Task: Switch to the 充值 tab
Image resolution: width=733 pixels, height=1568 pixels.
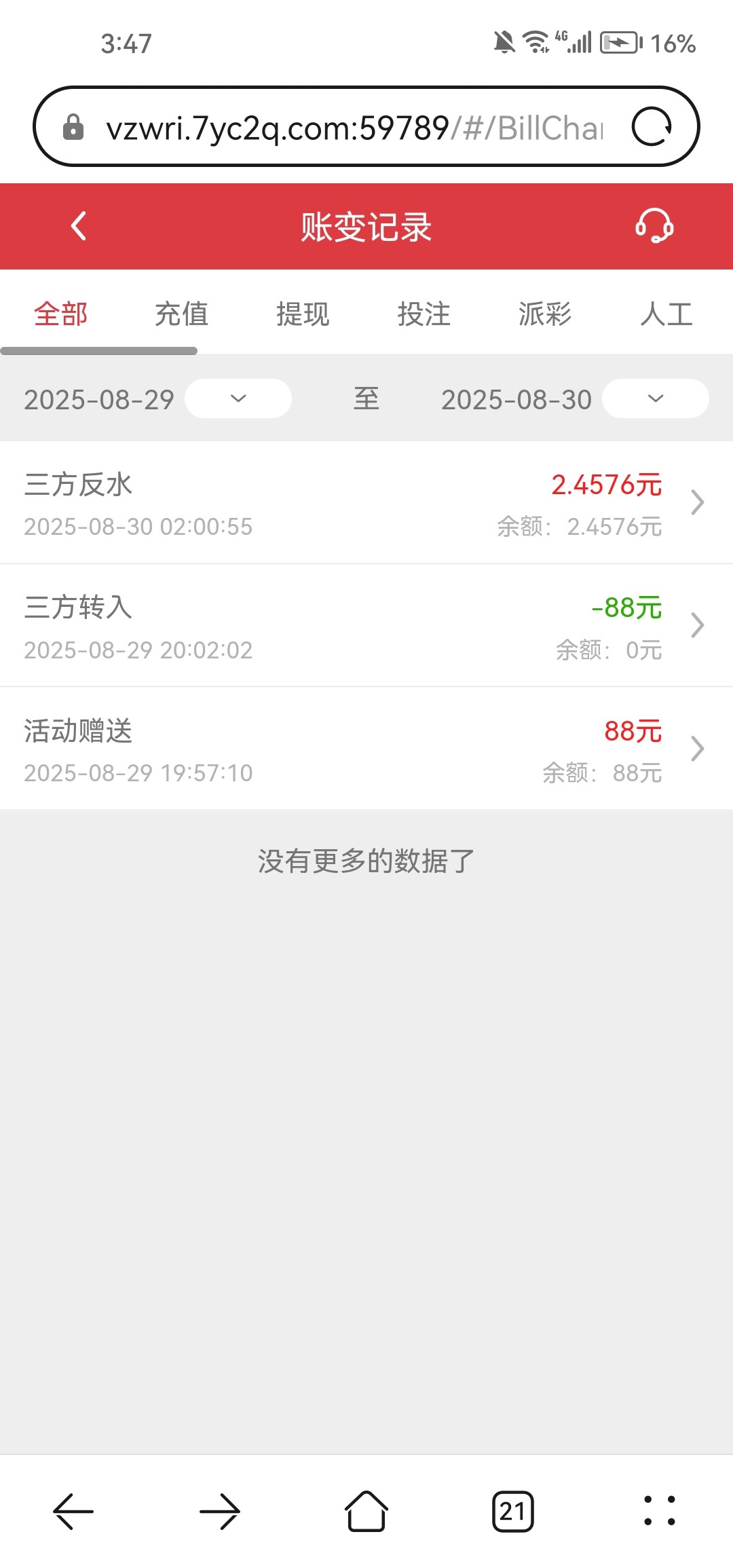Action: coord(181,314)
